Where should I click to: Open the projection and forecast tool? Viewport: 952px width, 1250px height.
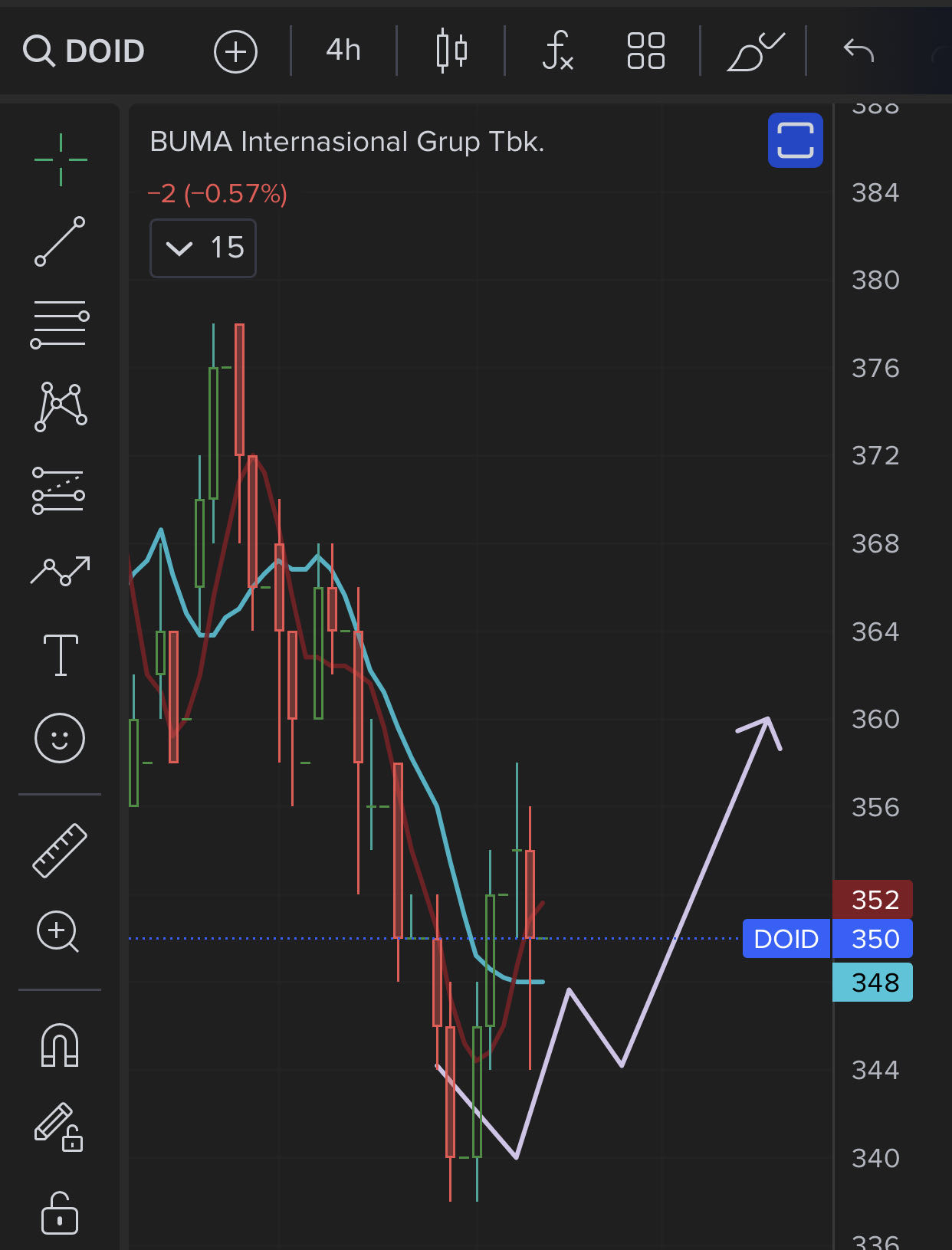[x=59, y=490]
